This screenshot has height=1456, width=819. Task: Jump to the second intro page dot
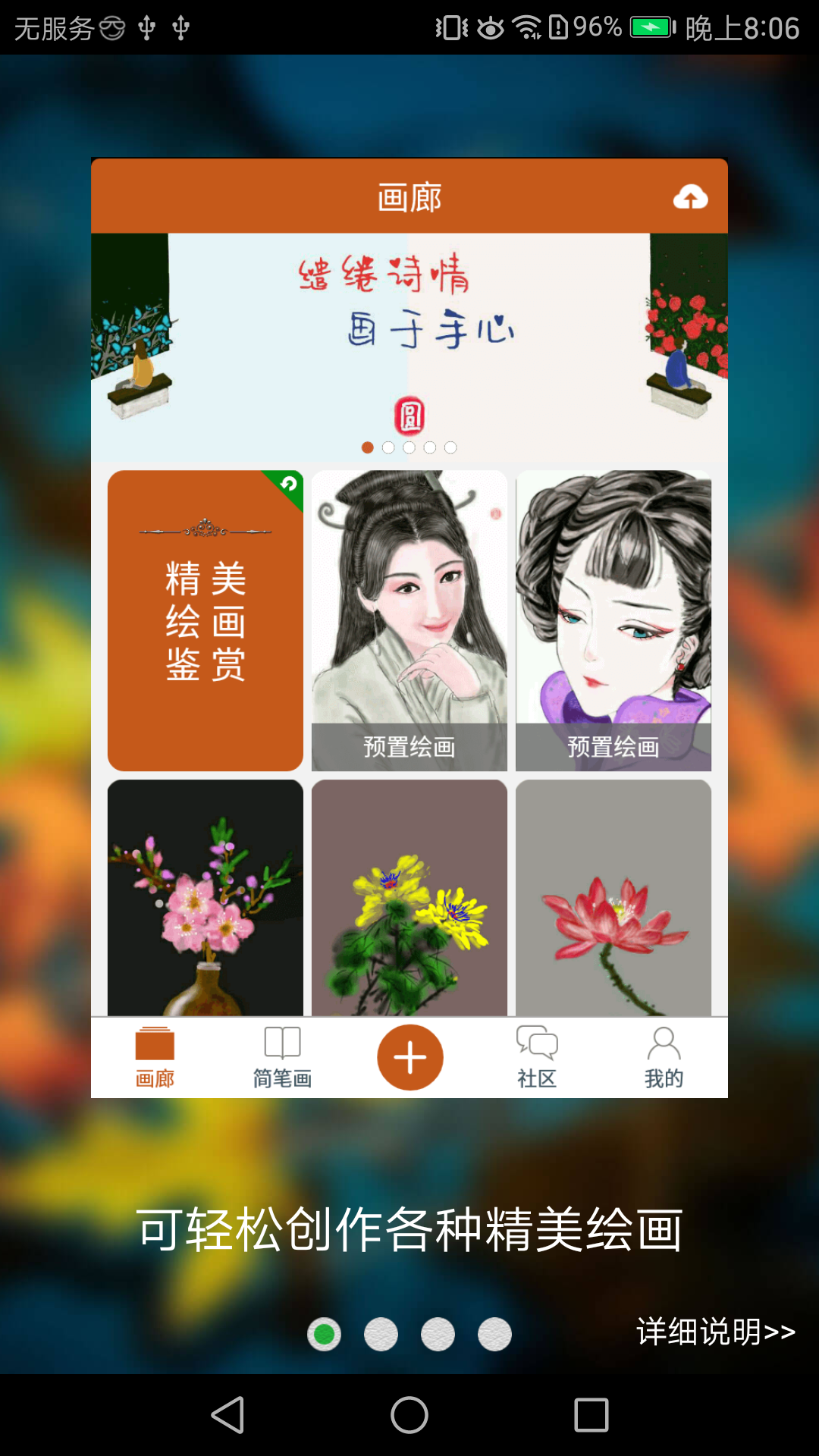381,1334
